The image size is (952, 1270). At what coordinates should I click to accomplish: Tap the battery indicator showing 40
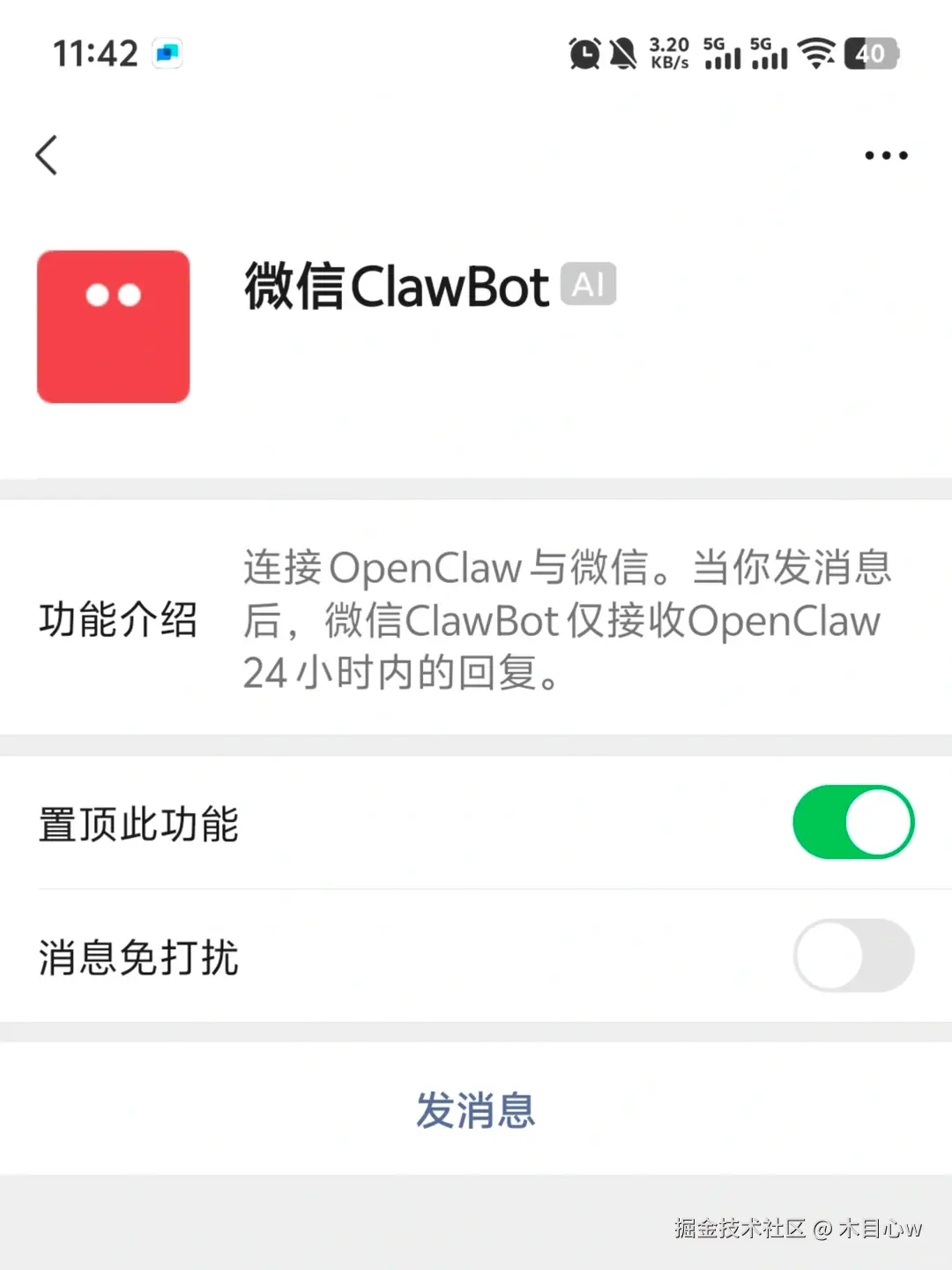(x=871, y=54)
